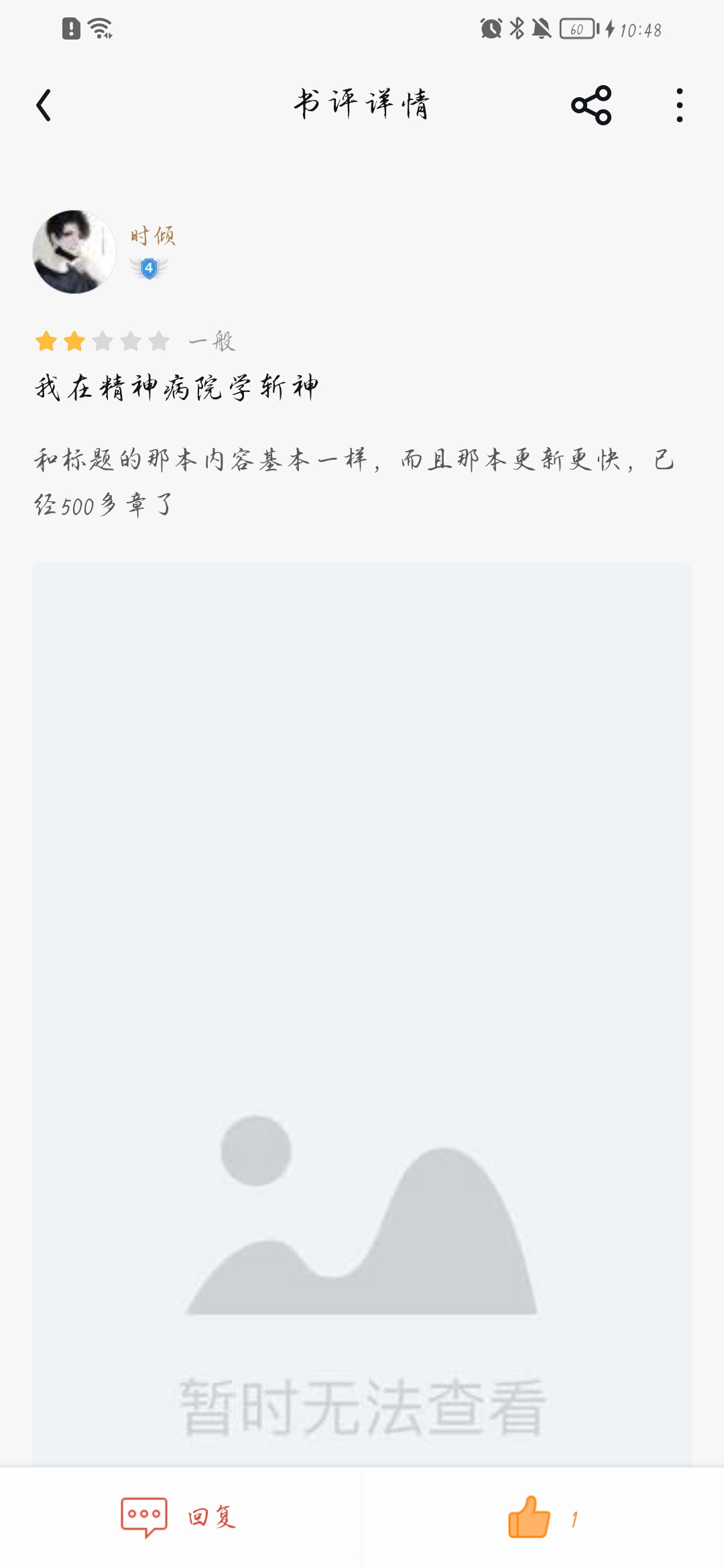Open the three-dot overflow menu
724x1568 pixels.
tap(680, 105)
